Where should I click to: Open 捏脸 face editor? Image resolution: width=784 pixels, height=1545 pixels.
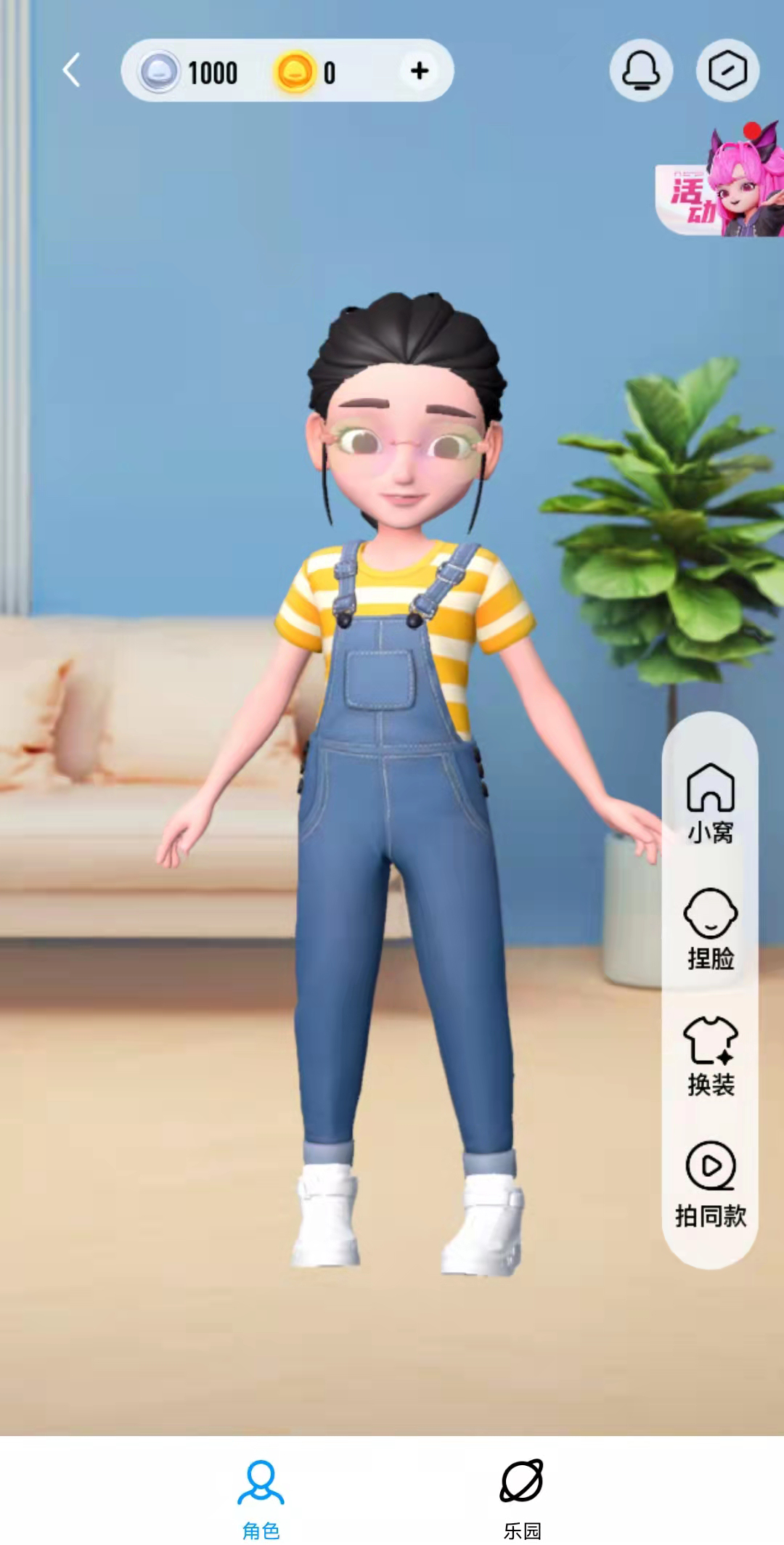point(711,929)
